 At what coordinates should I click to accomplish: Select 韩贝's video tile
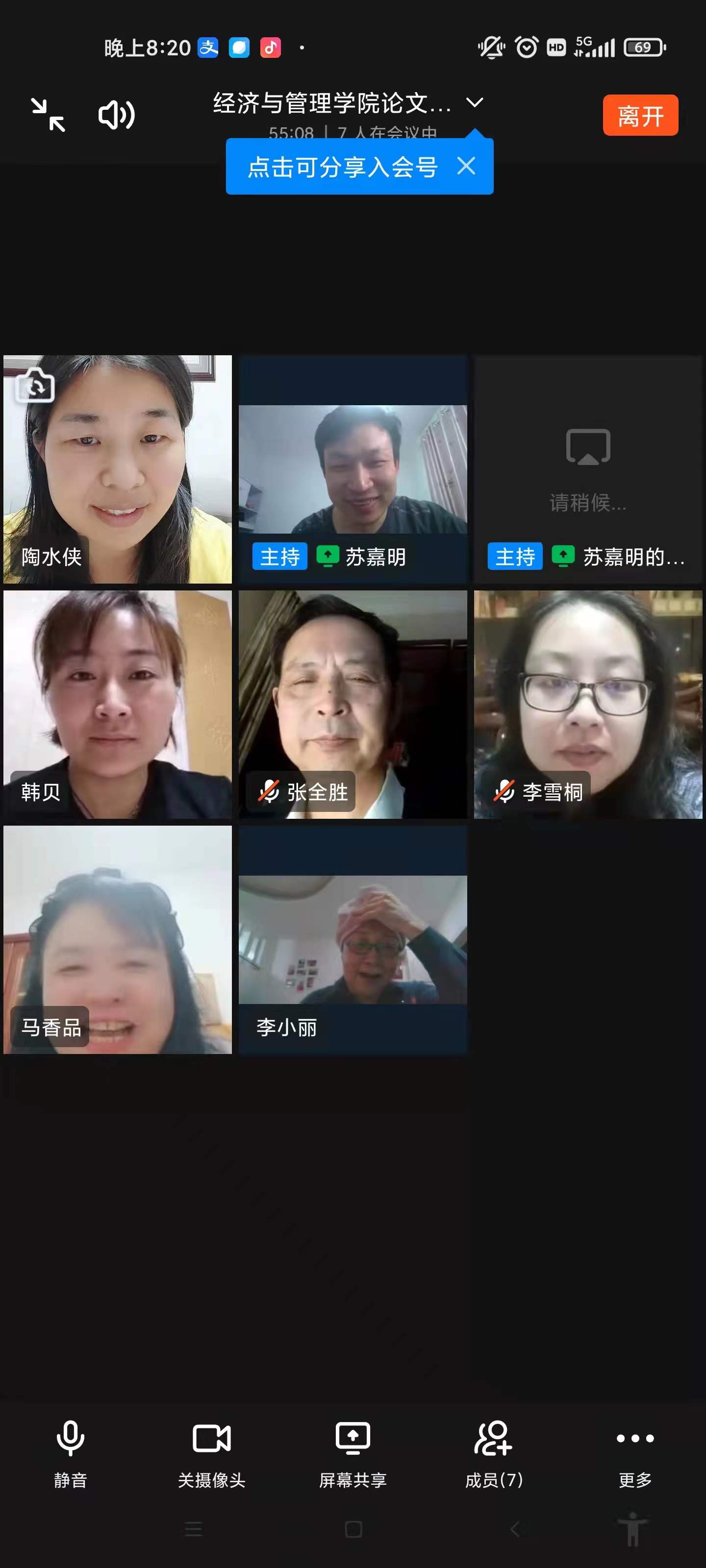point(118,704)
